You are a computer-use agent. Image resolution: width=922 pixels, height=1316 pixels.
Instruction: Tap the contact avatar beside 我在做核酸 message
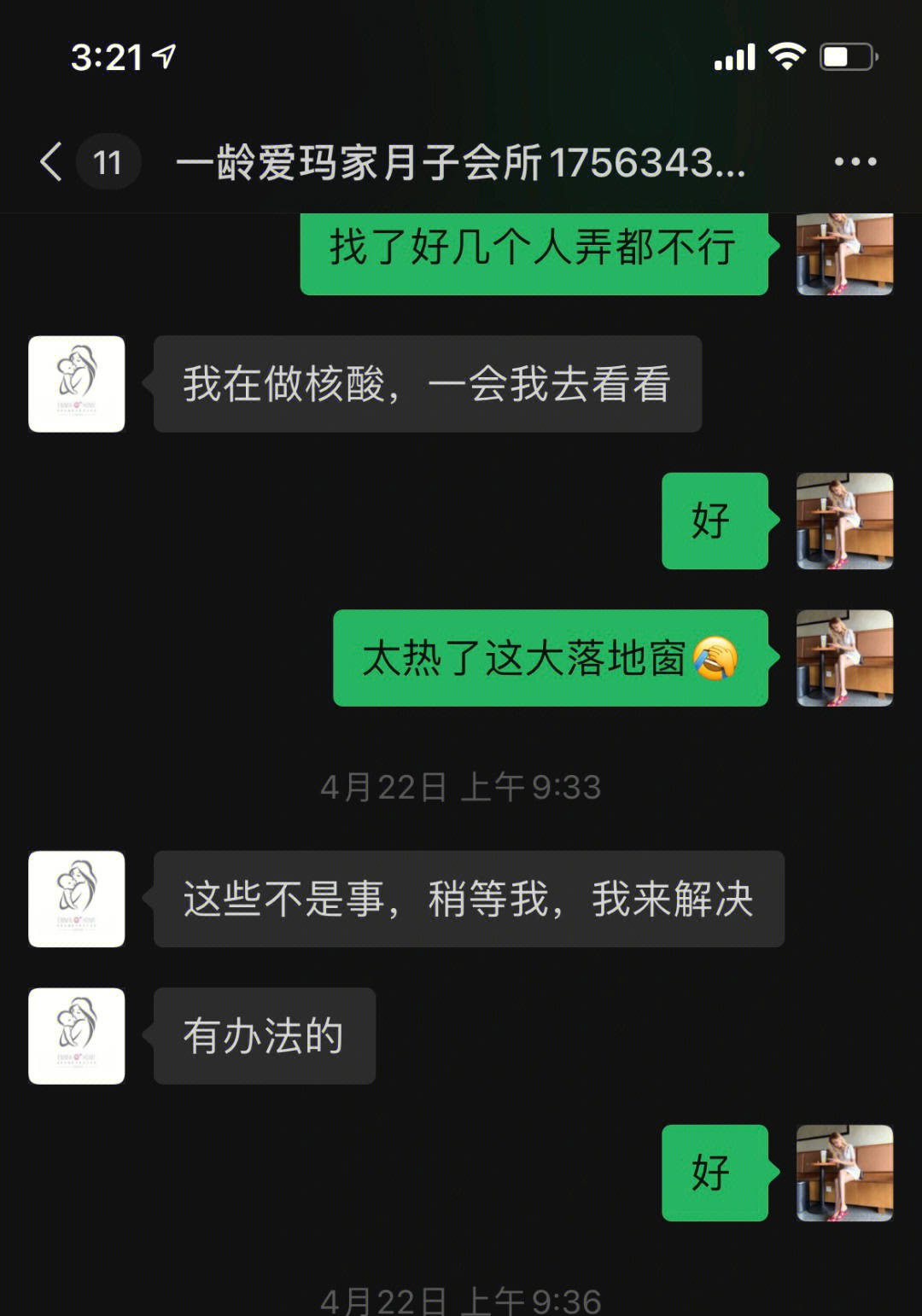pos(77,384)
